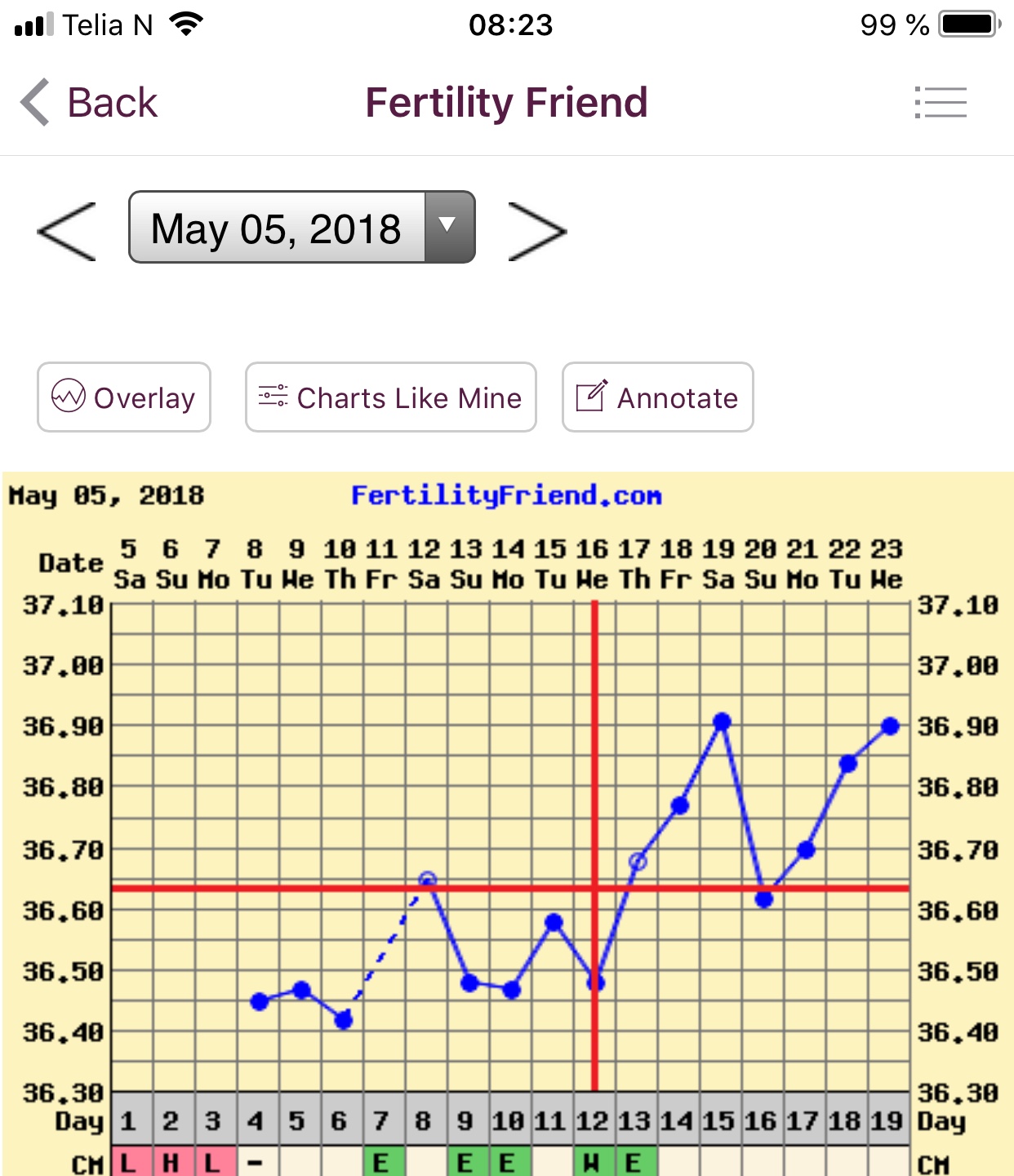Open the May 05, 2018 date dropdown

(301, 228)
